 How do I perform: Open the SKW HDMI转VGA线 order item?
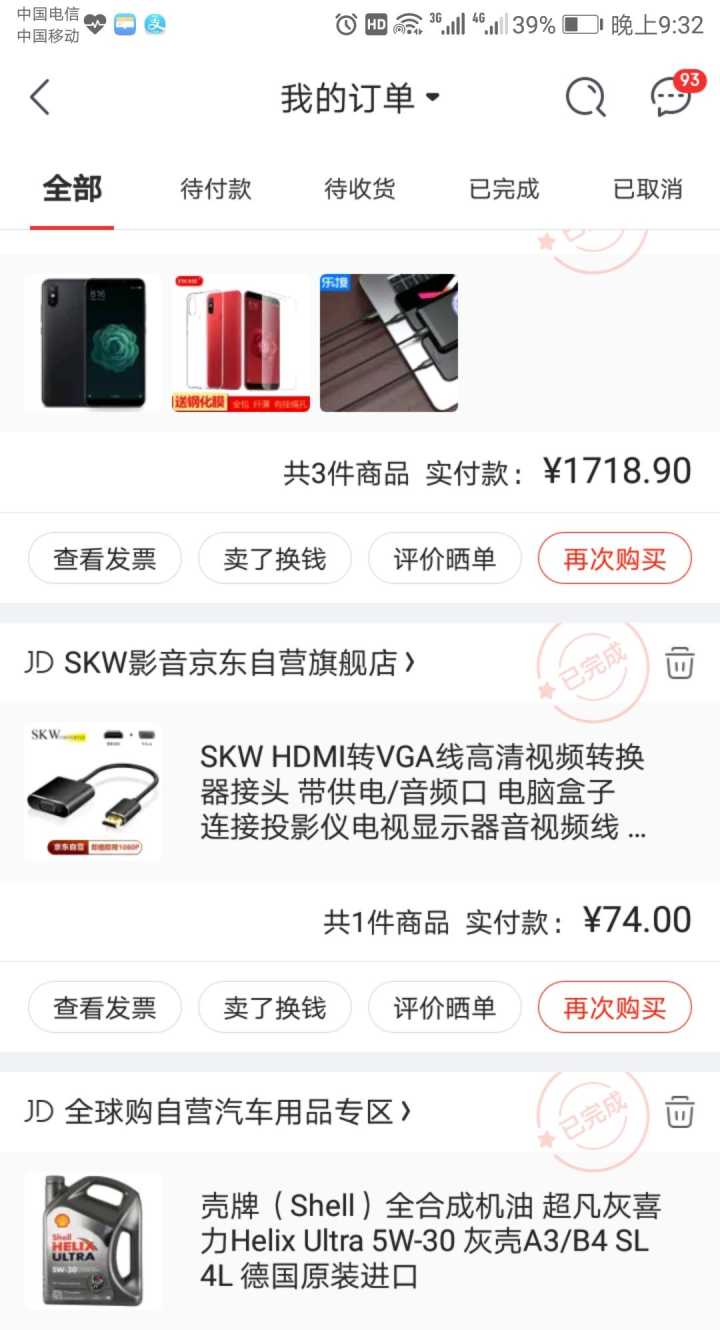(x=420, y=792)
